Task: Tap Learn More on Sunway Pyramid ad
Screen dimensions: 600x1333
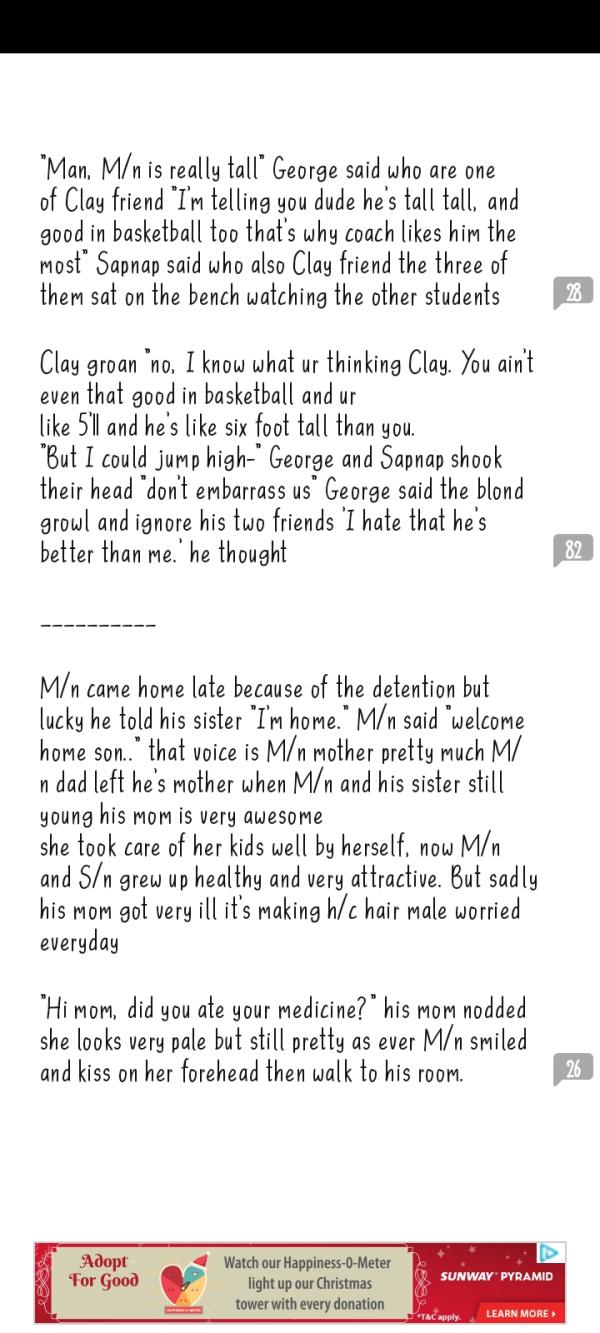Action: [x=521, y=1313]
